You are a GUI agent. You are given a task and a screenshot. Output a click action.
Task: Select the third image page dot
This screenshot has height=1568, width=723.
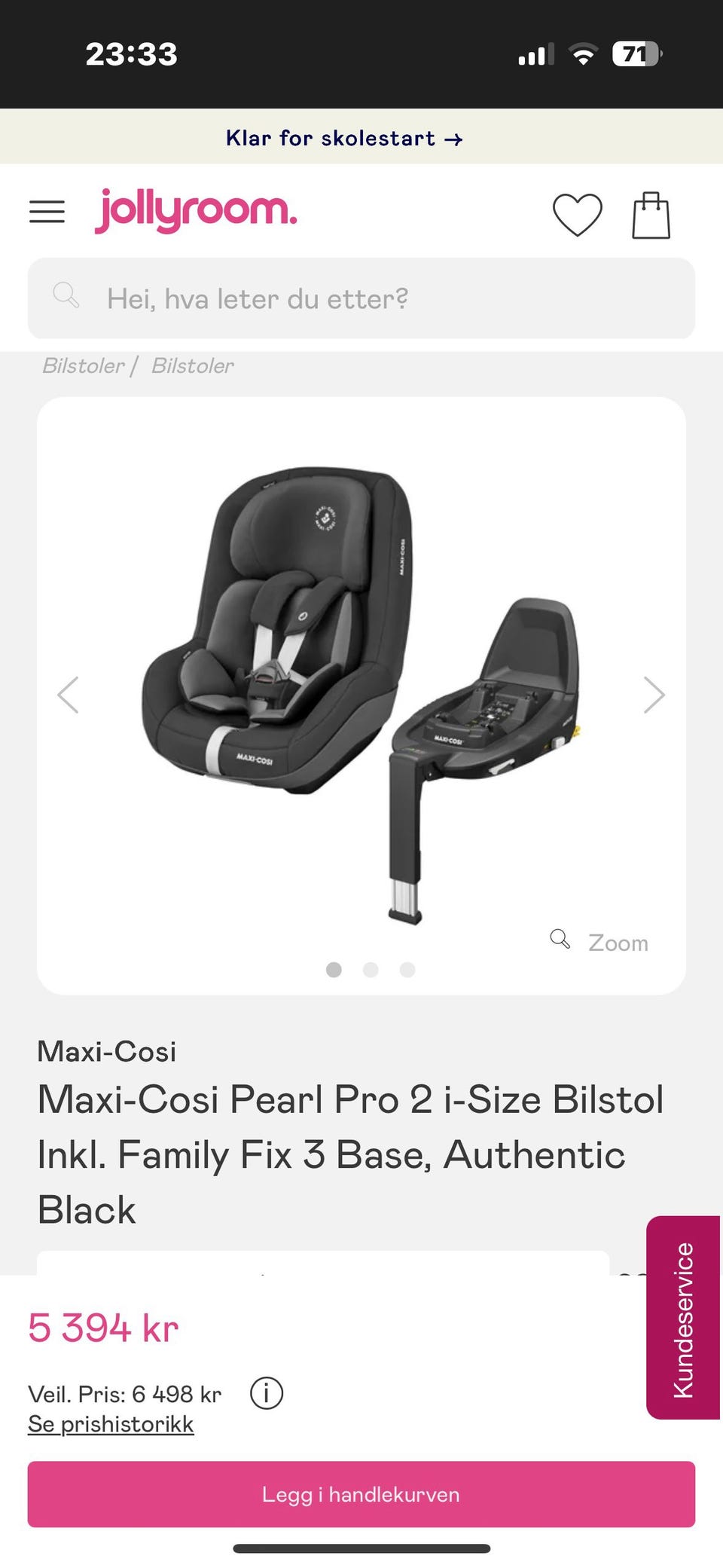click(x=407, y=970)
